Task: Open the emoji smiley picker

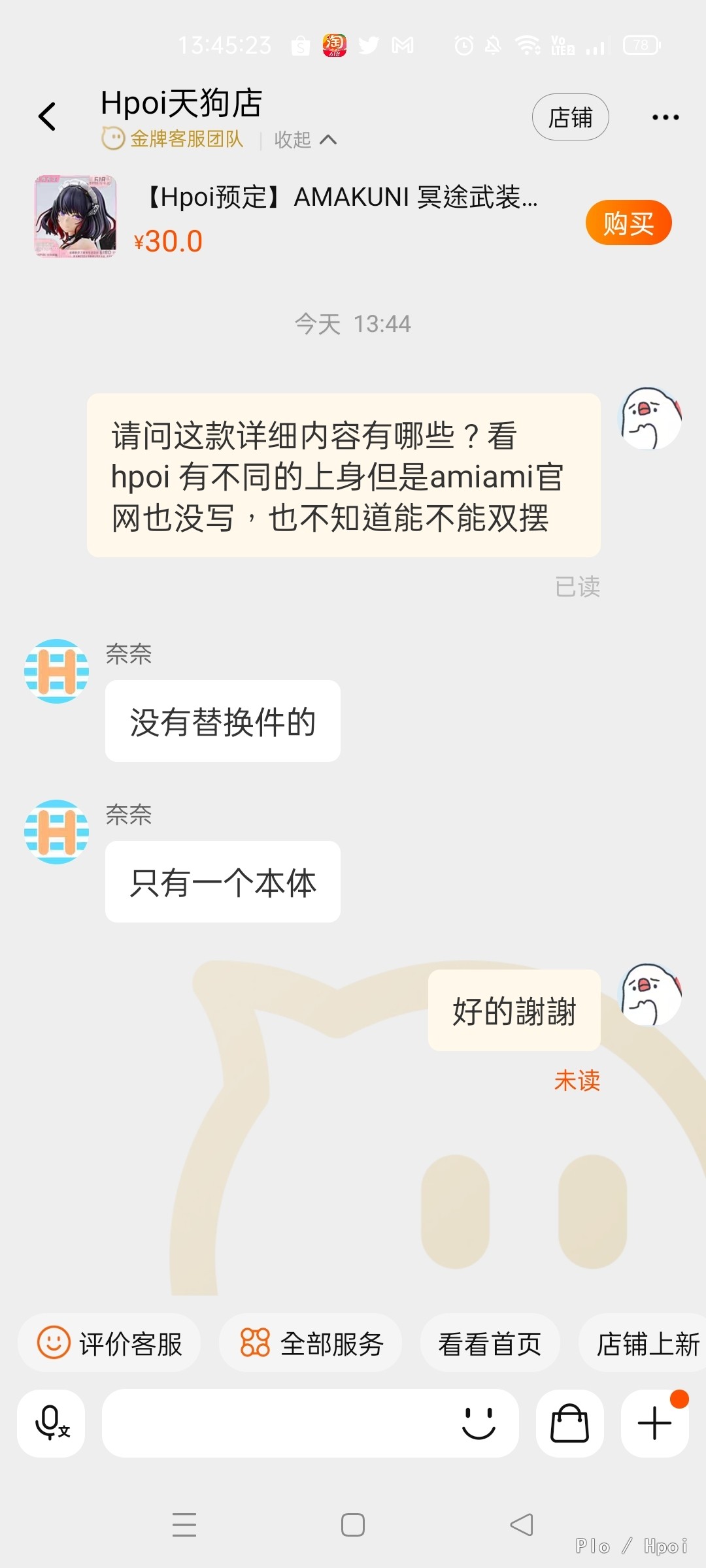Action: (x=479, y=1423)
